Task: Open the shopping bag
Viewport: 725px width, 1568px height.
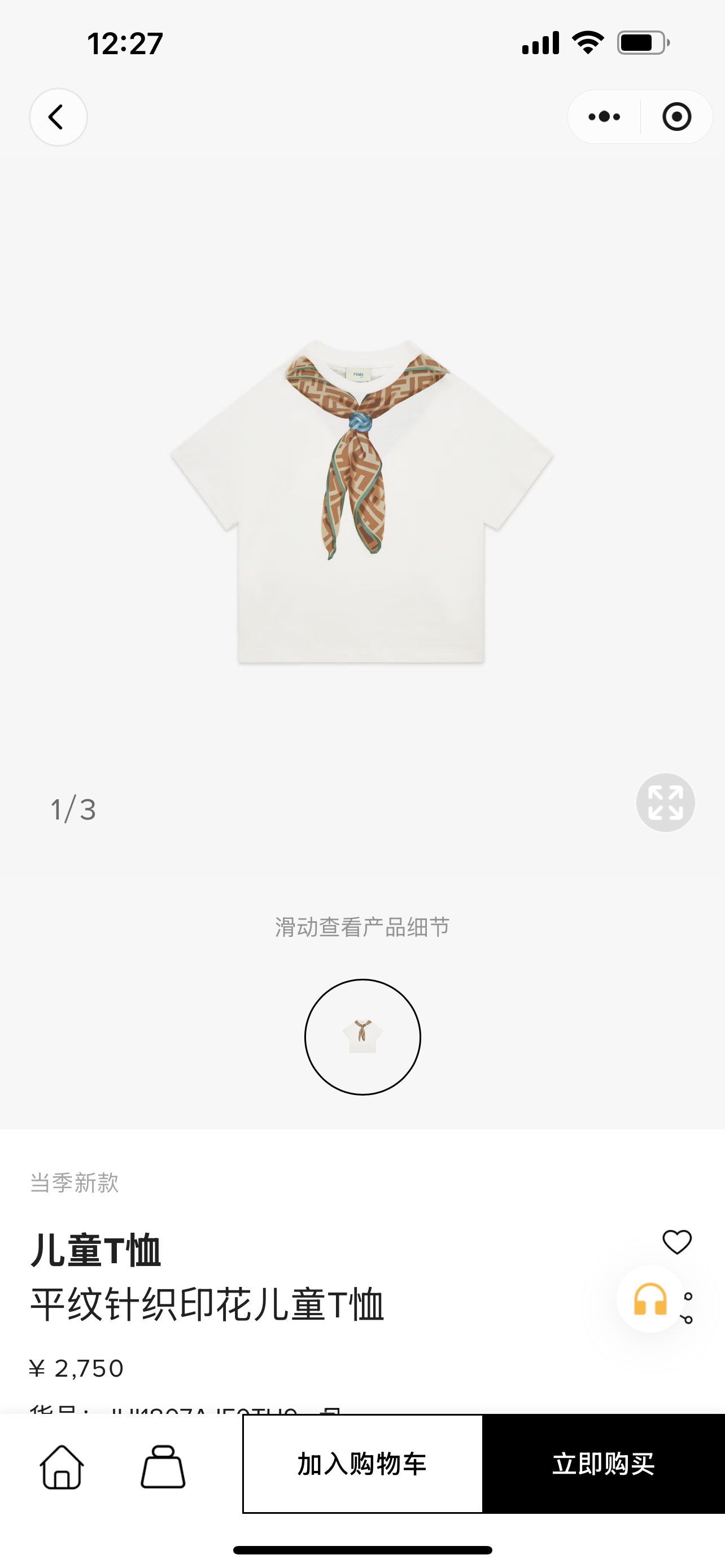Action: [x=163, y=1466]
